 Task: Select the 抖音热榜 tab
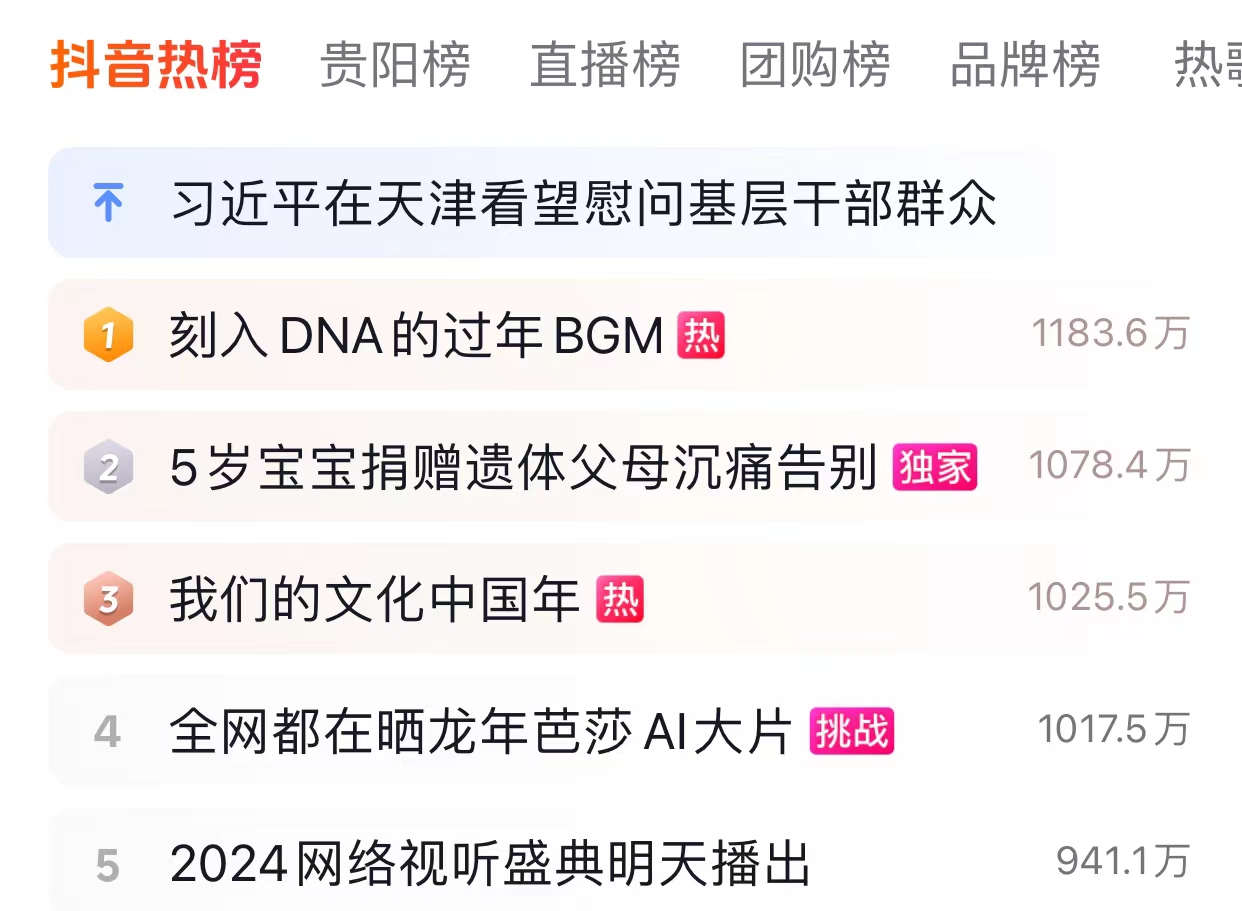pos(156,66)
